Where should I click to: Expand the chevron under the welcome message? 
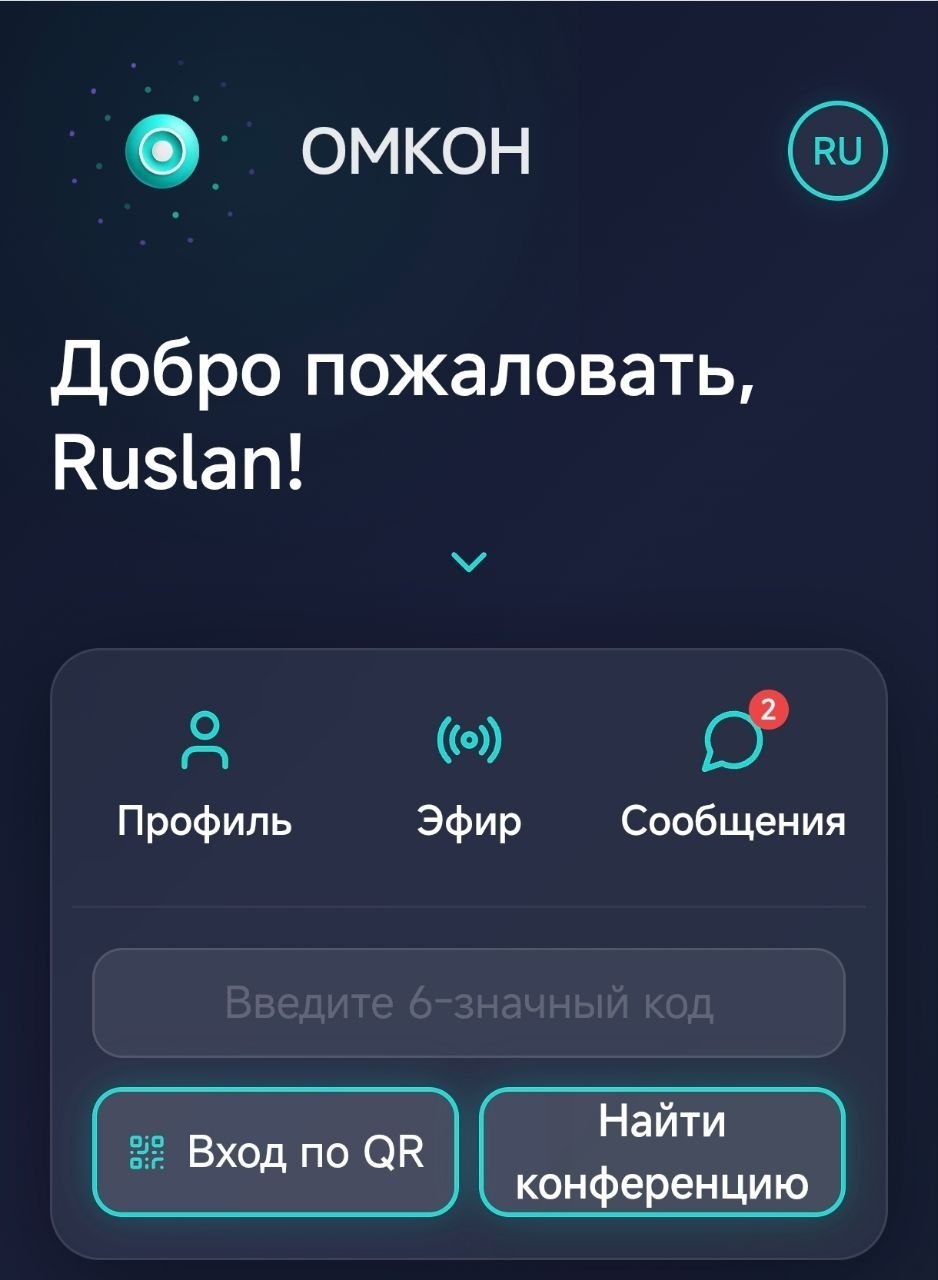(469, 562)
